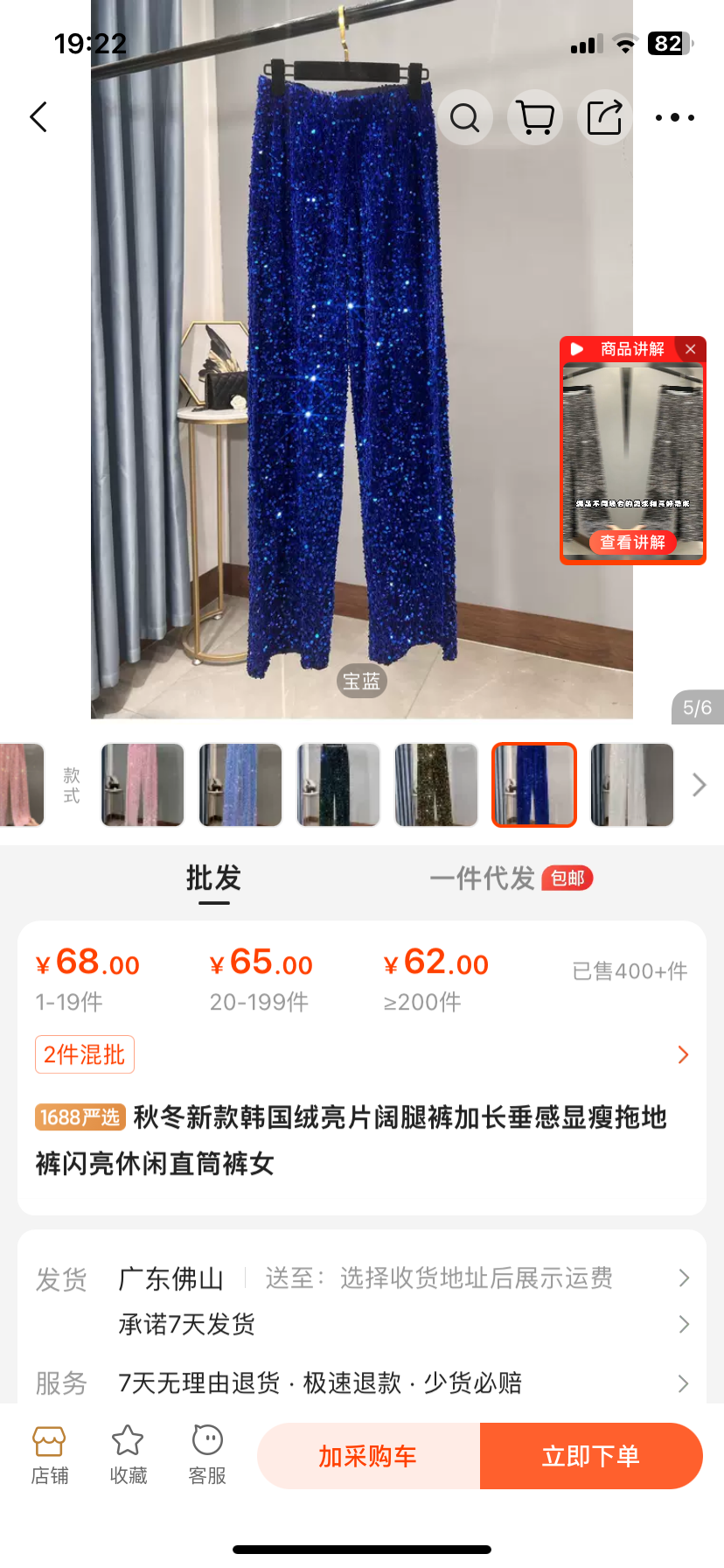Switch to the 批发 tab
The image size is (724, 1568).
coord(213,878)
